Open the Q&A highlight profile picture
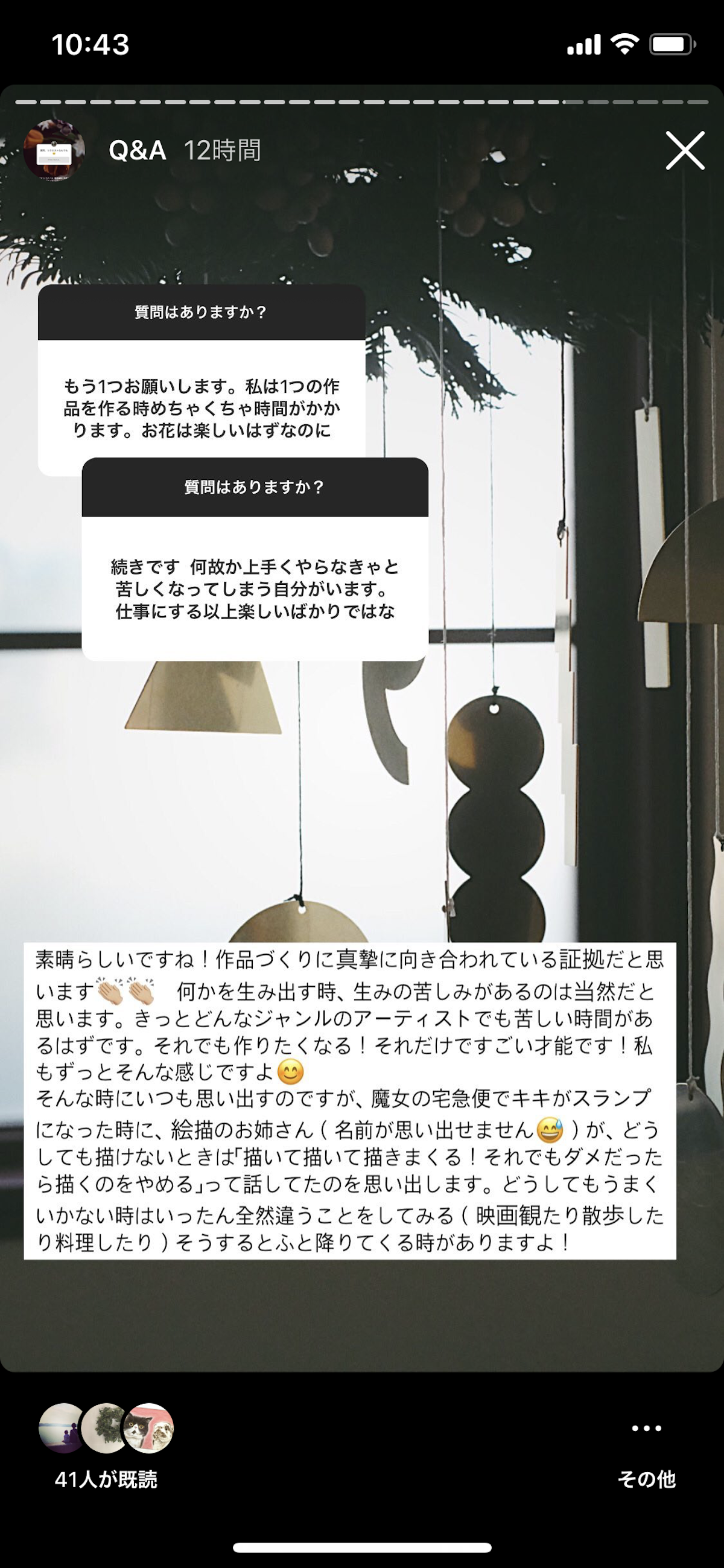The height and width of the screenshot is (1568, 724). tap(54, 150)
